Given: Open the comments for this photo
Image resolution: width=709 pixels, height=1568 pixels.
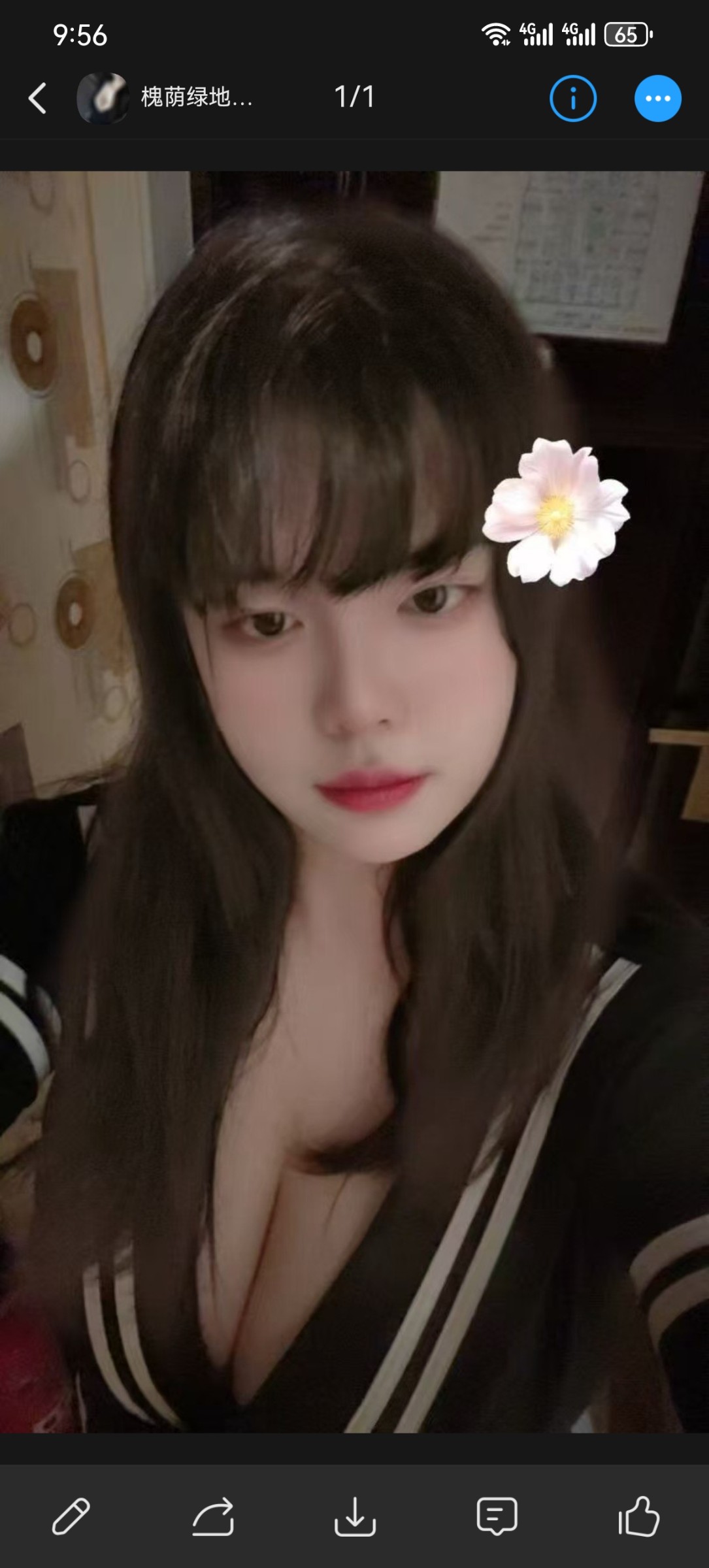Looking at the screenshot, I should pos(497,1516).
